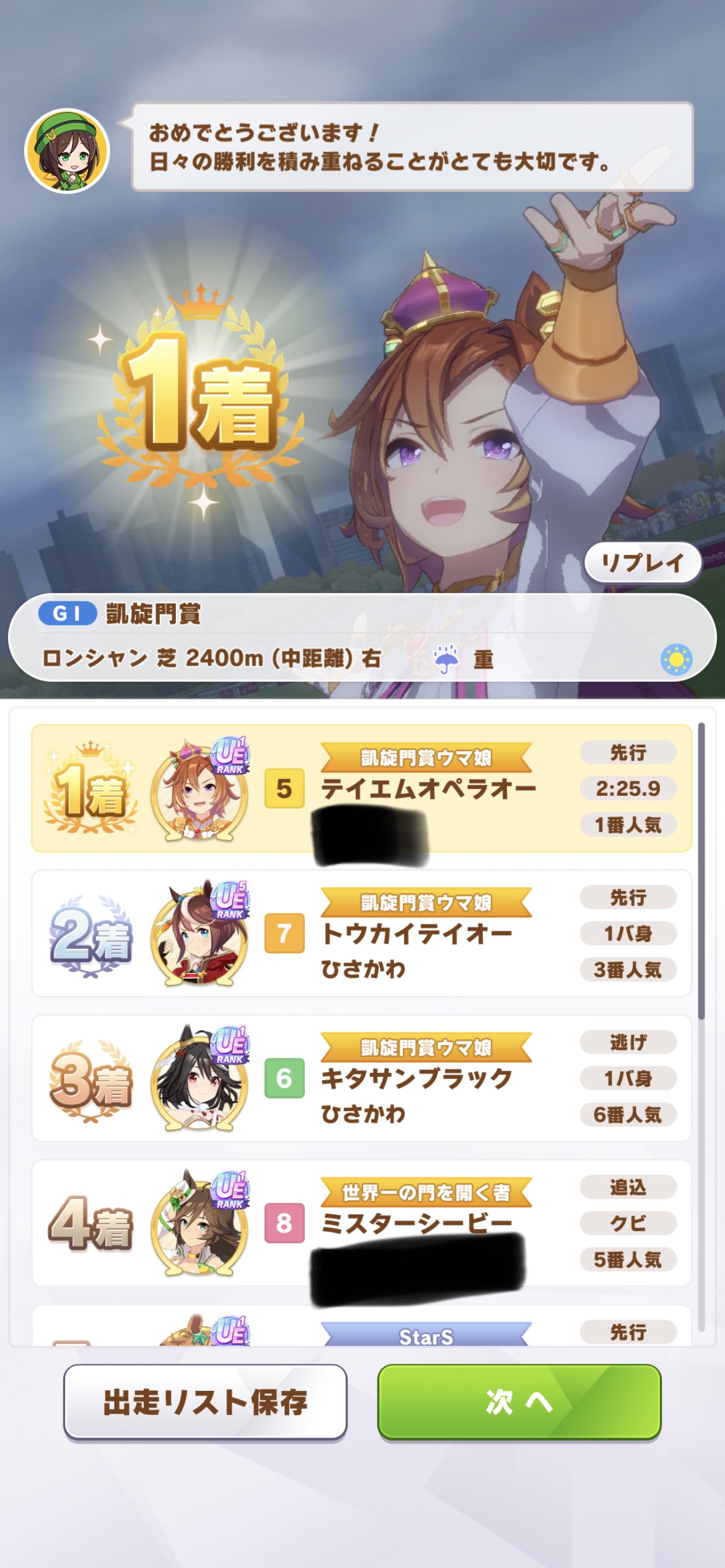Select the 3着 キタサンブラック result row
Image resolution: width=725 pixels, height=1568 pixels.
361,1078
